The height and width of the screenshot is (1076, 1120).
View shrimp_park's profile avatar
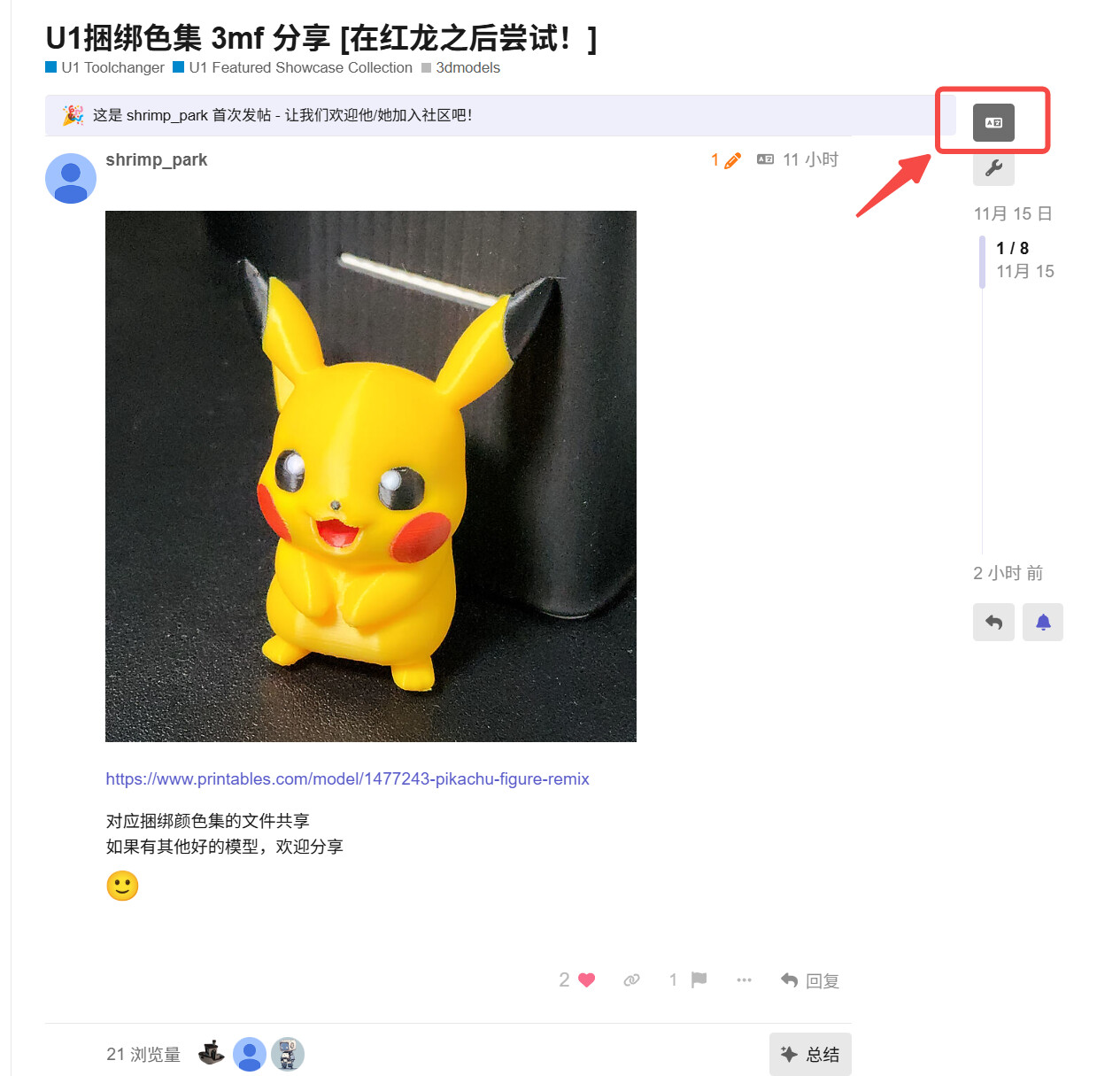[x=71, y=178]
